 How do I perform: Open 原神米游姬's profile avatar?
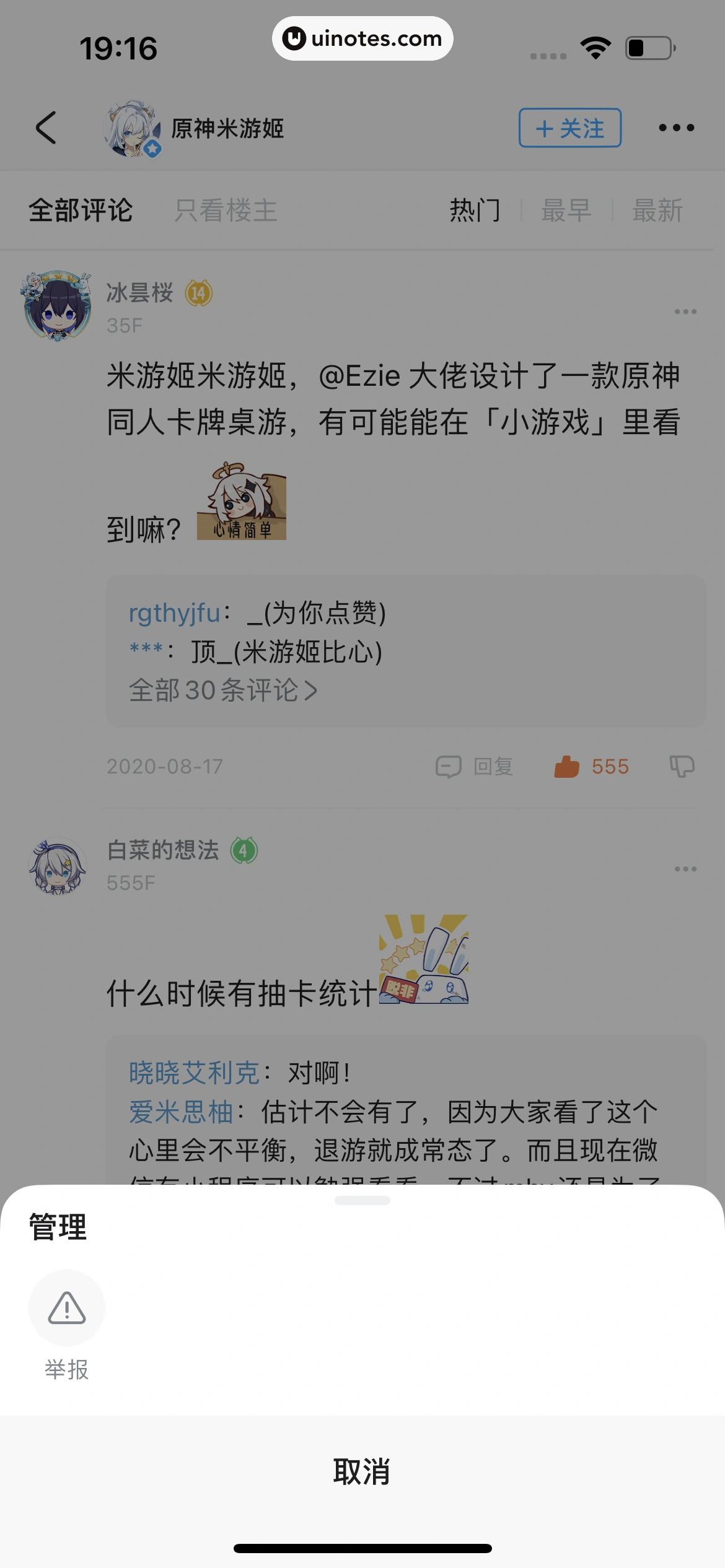[x=133, y=128]
